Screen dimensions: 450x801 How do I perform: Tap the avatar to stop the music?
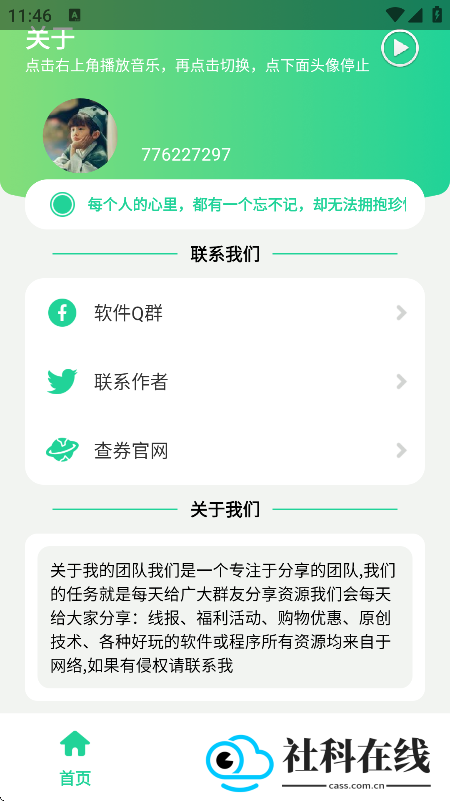pyautogui.click(x=80, y=135)
